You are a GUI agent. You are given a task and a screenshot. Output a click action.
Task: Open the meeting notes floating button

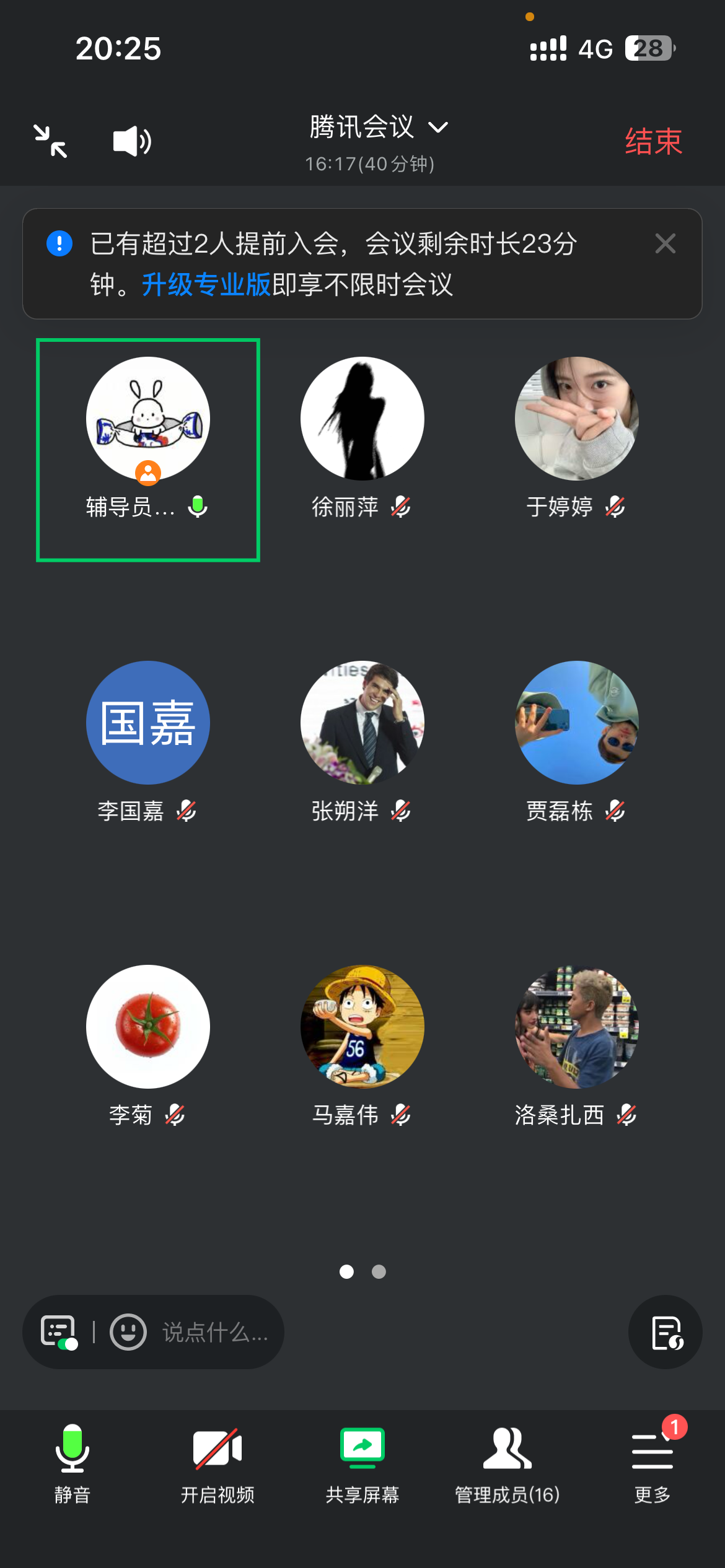(666, 1332)
